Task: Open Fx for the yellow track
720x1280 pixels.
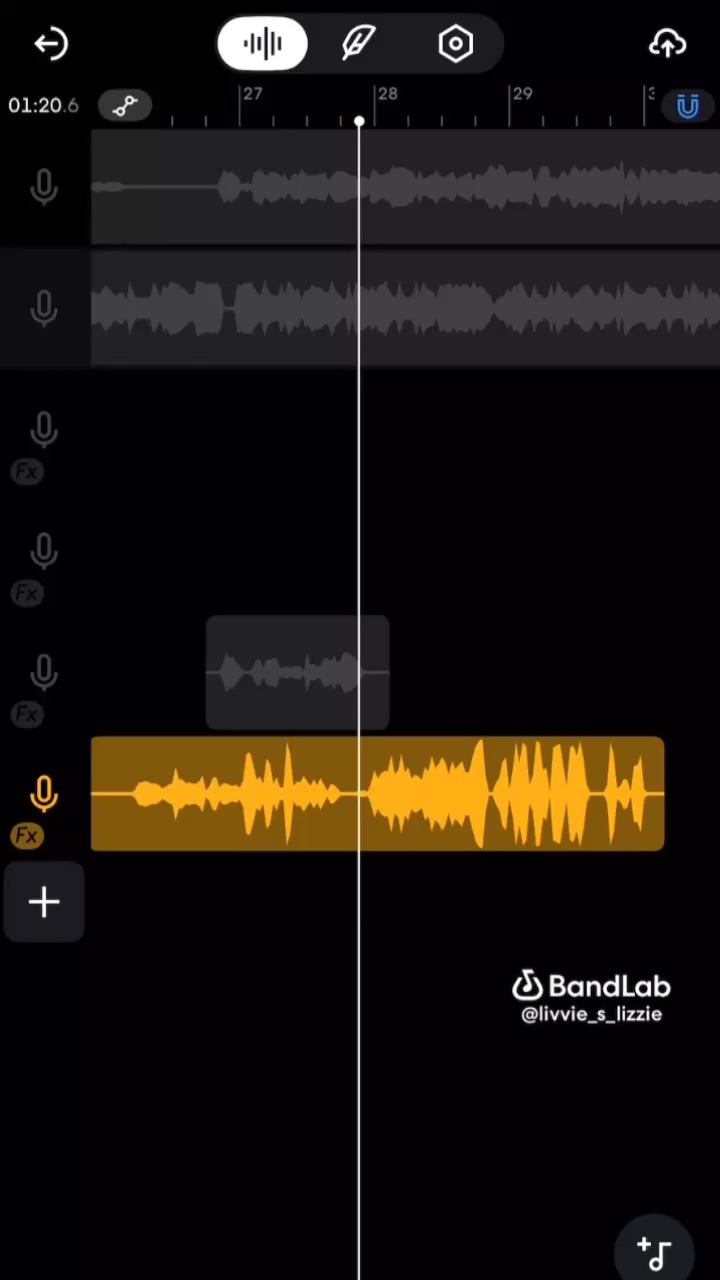Action: coord(27,835)
